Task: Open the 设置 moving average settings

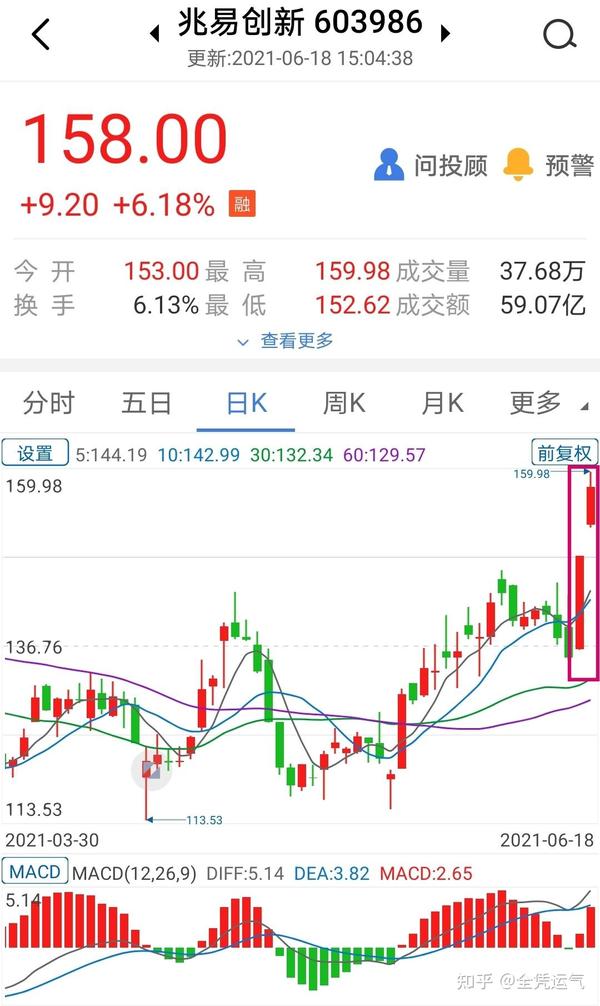Action: [x=35, y=453]
